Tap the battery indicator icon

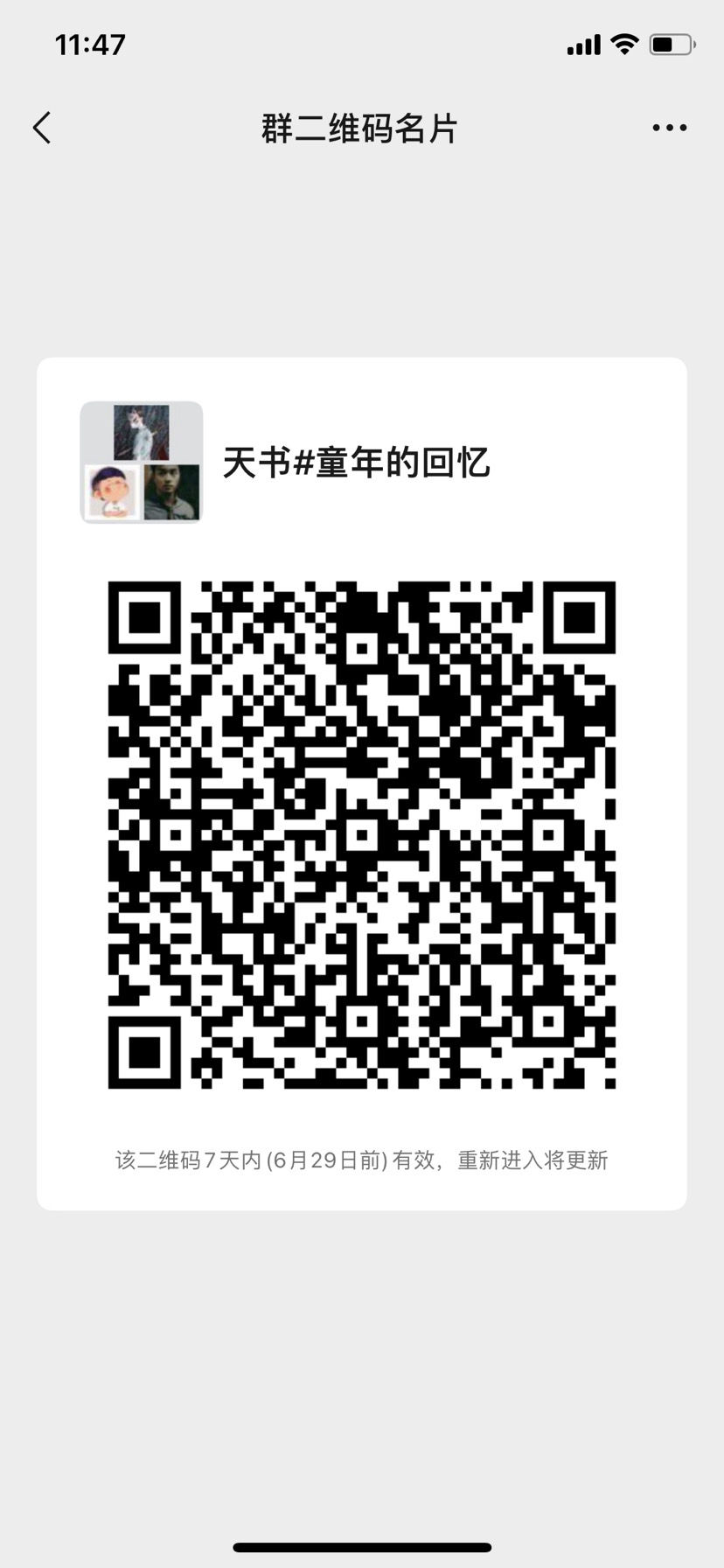tap(672, 44)
